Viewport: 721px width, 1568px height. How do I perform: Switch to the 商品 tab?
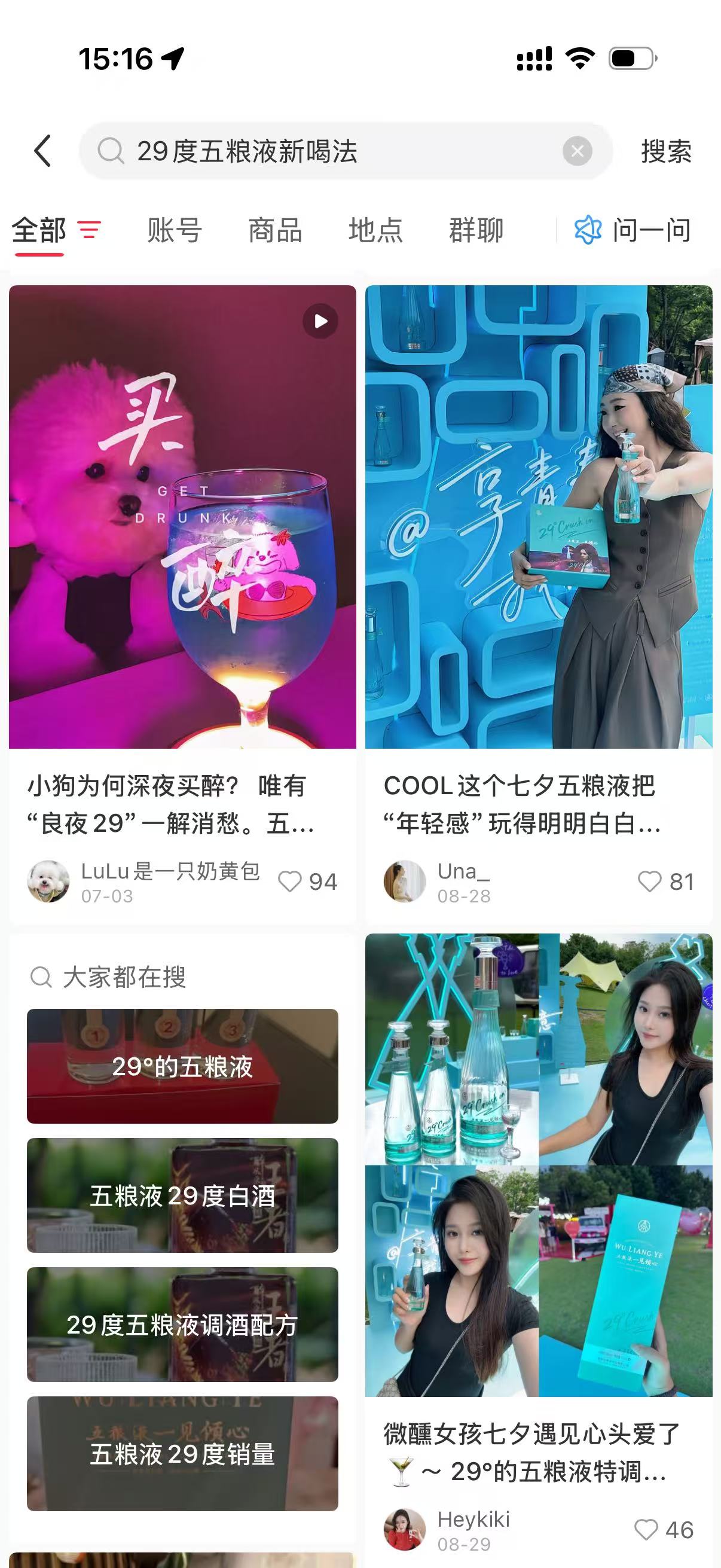click(x=275, y=230)
